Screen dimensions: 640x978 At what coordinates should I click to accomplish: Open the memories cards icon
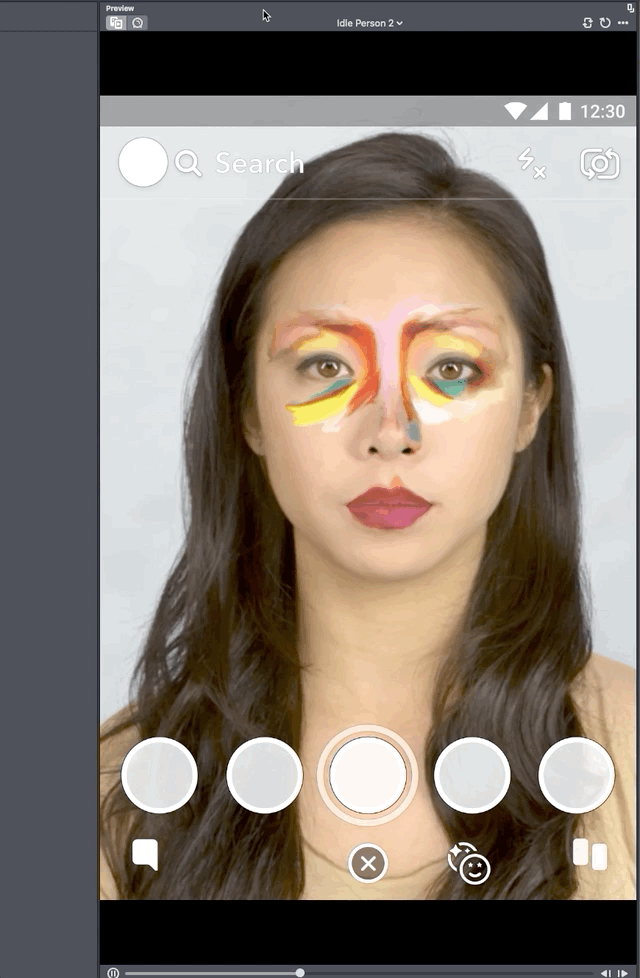[x=590, y=856]
